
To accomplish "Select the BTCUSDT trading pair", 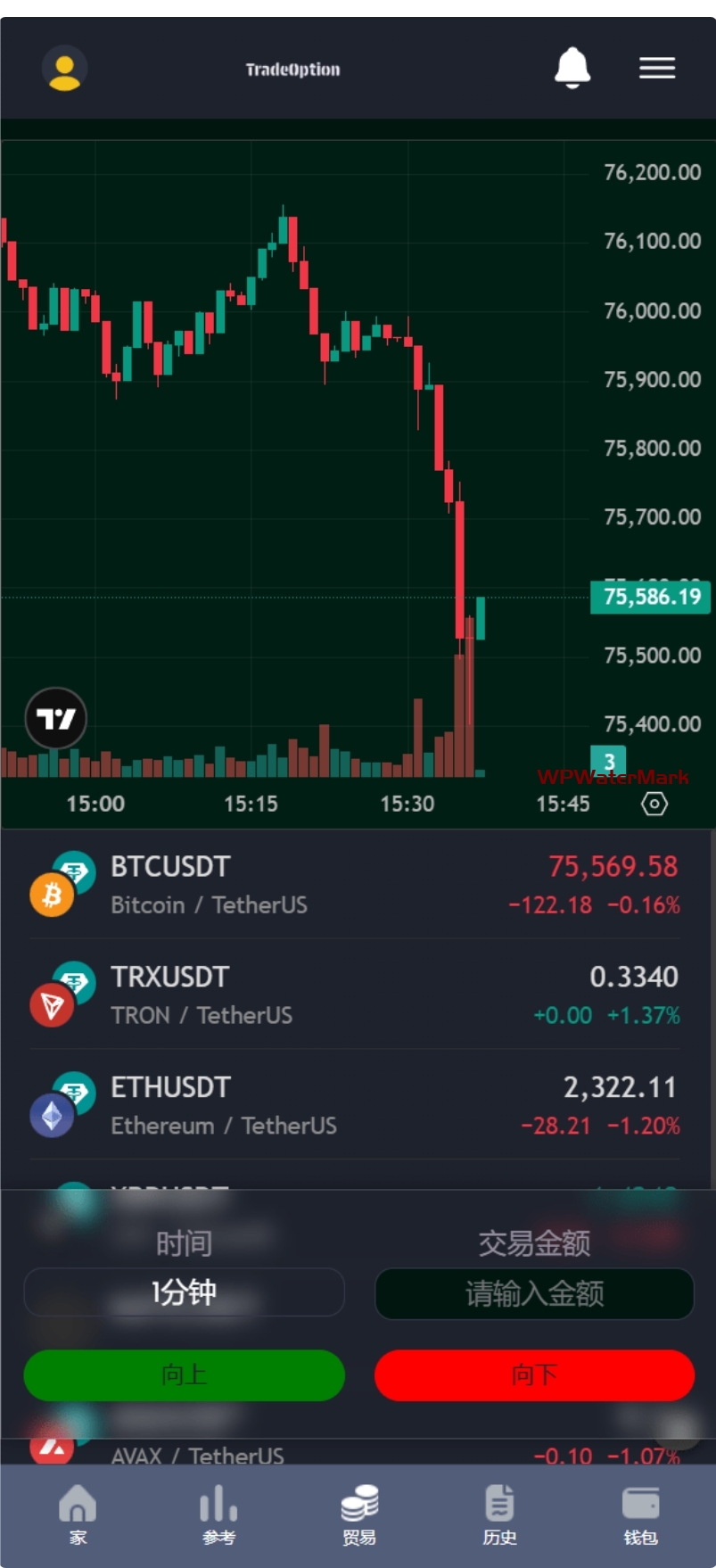I will point(355,885).
